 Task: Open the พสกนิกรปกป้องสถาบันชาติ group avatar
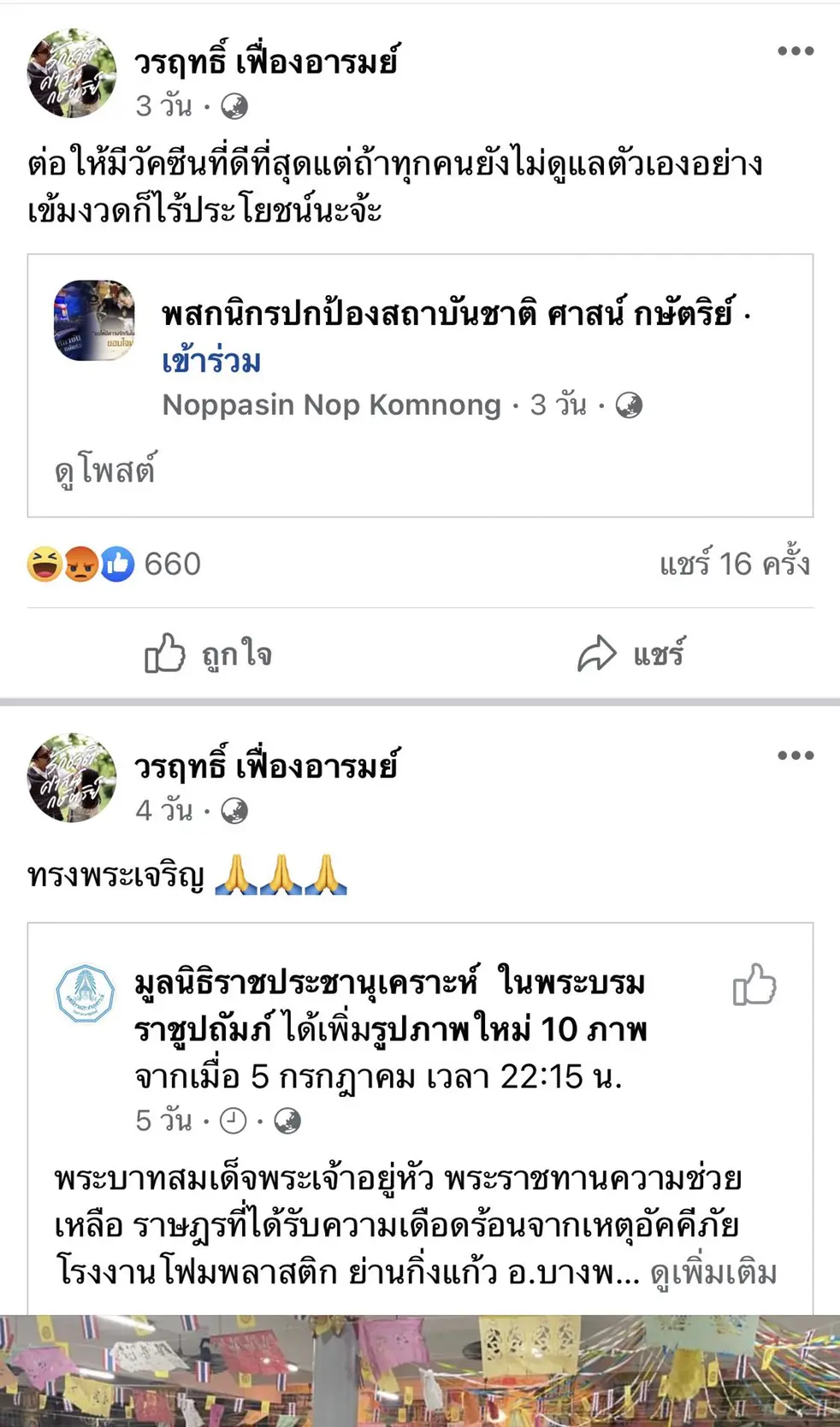(94, 321)
